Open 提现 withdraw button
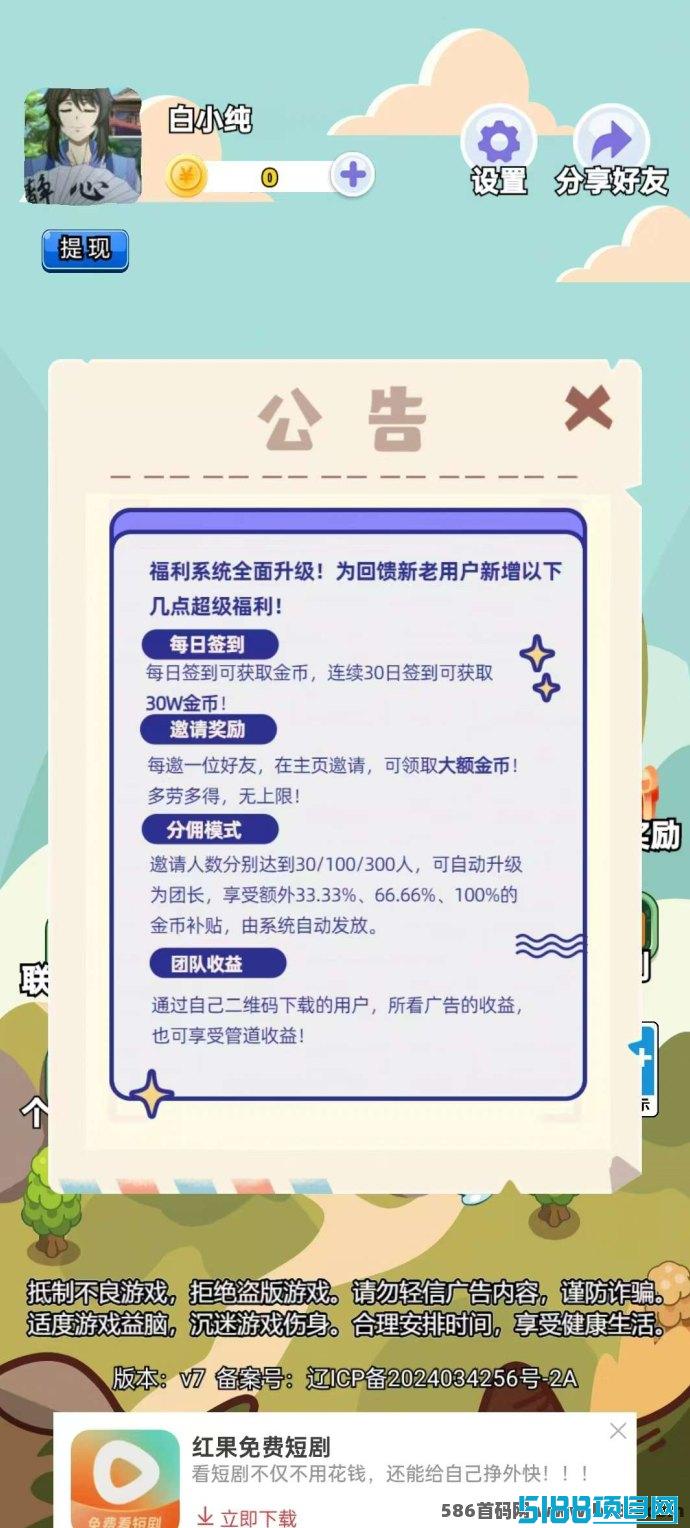This screenshot has height=1528, width=690. tap(85, 249)
